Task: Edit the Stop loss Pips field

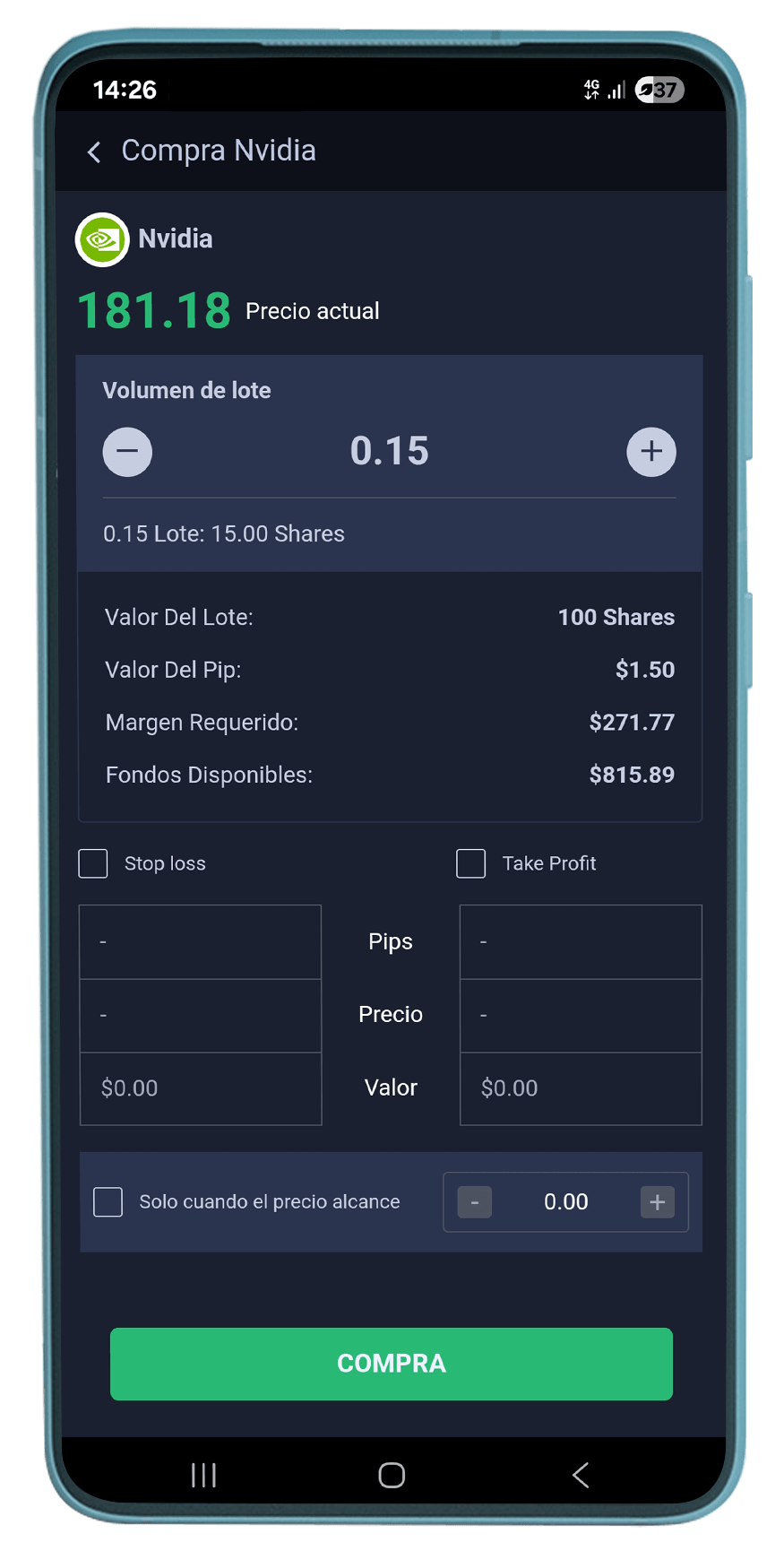Action: tap(201, 941)
